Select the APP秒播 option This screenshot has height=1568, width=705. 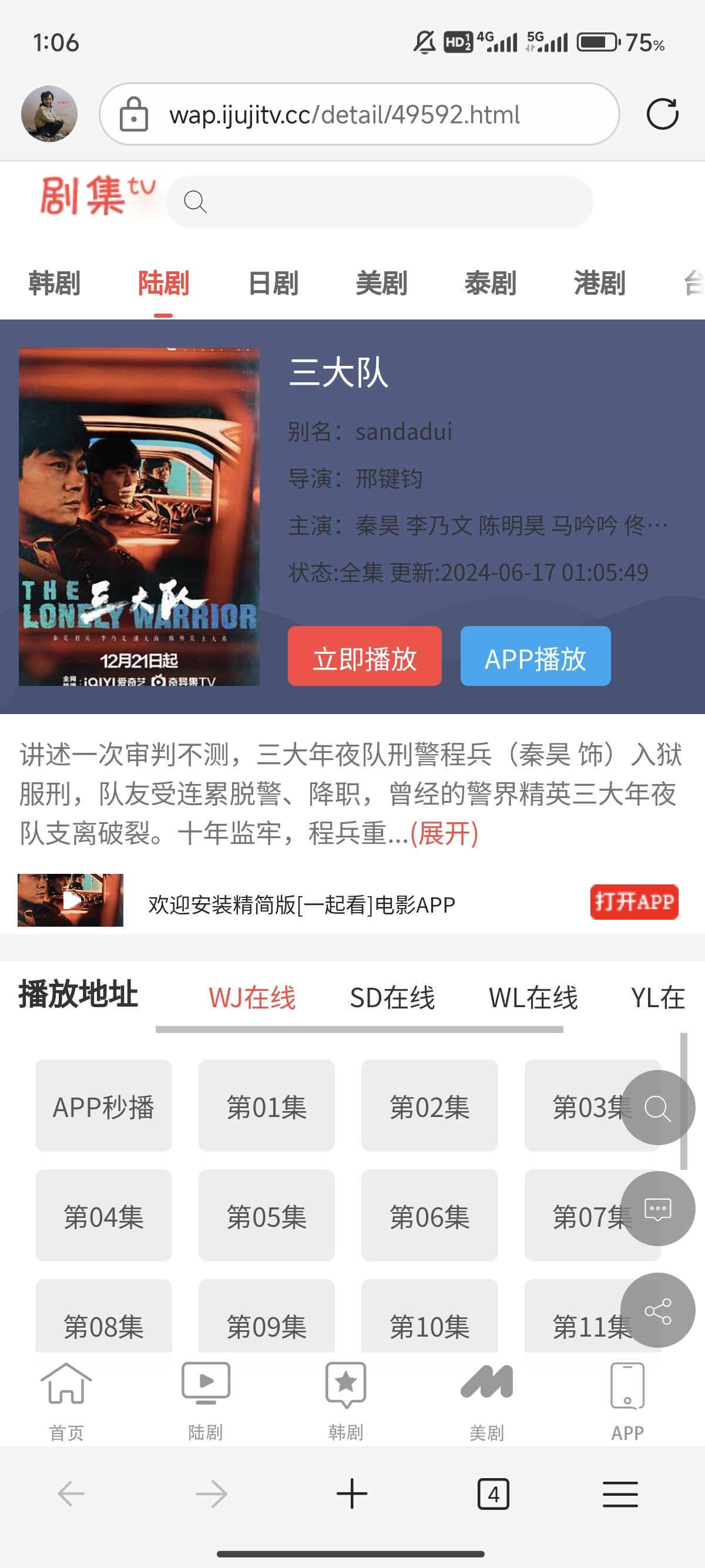(x=103, y=1105)
